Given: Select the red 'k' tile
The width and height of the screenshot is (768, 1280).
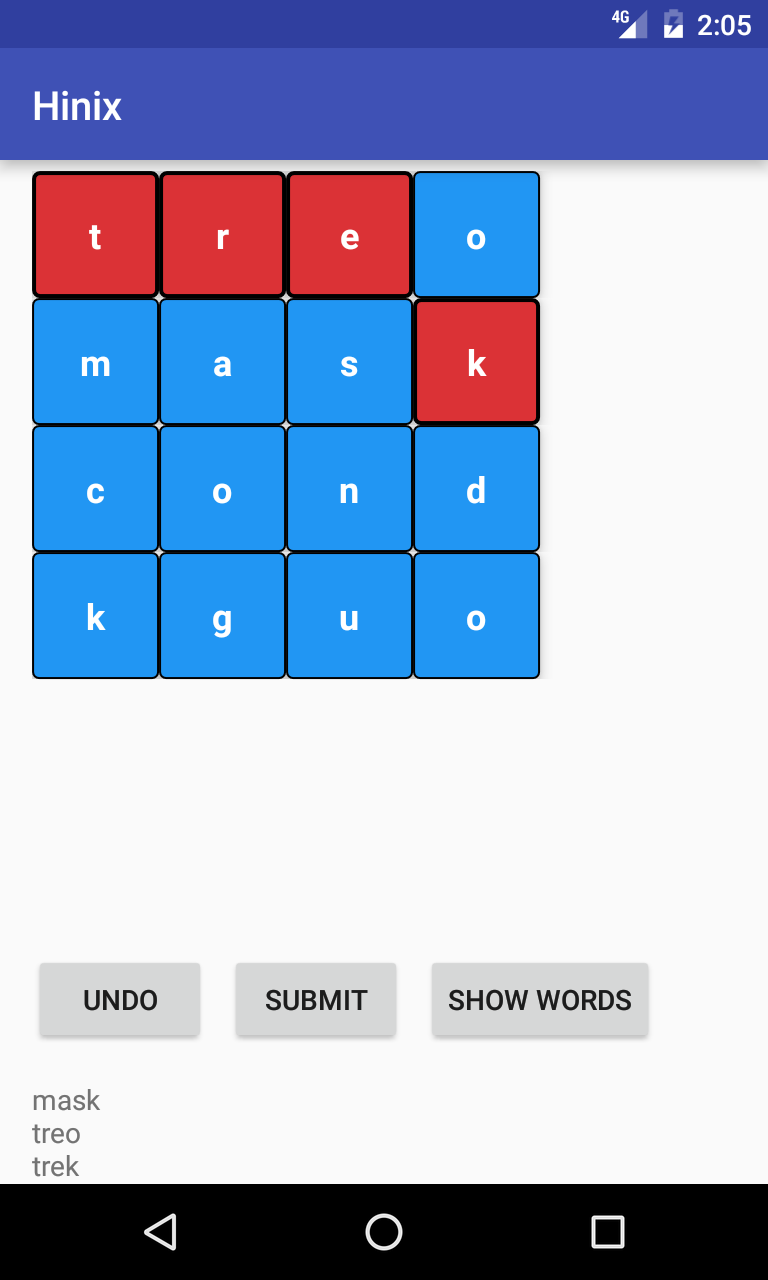Looking at the screenshot, I should (x=476, y=362).
